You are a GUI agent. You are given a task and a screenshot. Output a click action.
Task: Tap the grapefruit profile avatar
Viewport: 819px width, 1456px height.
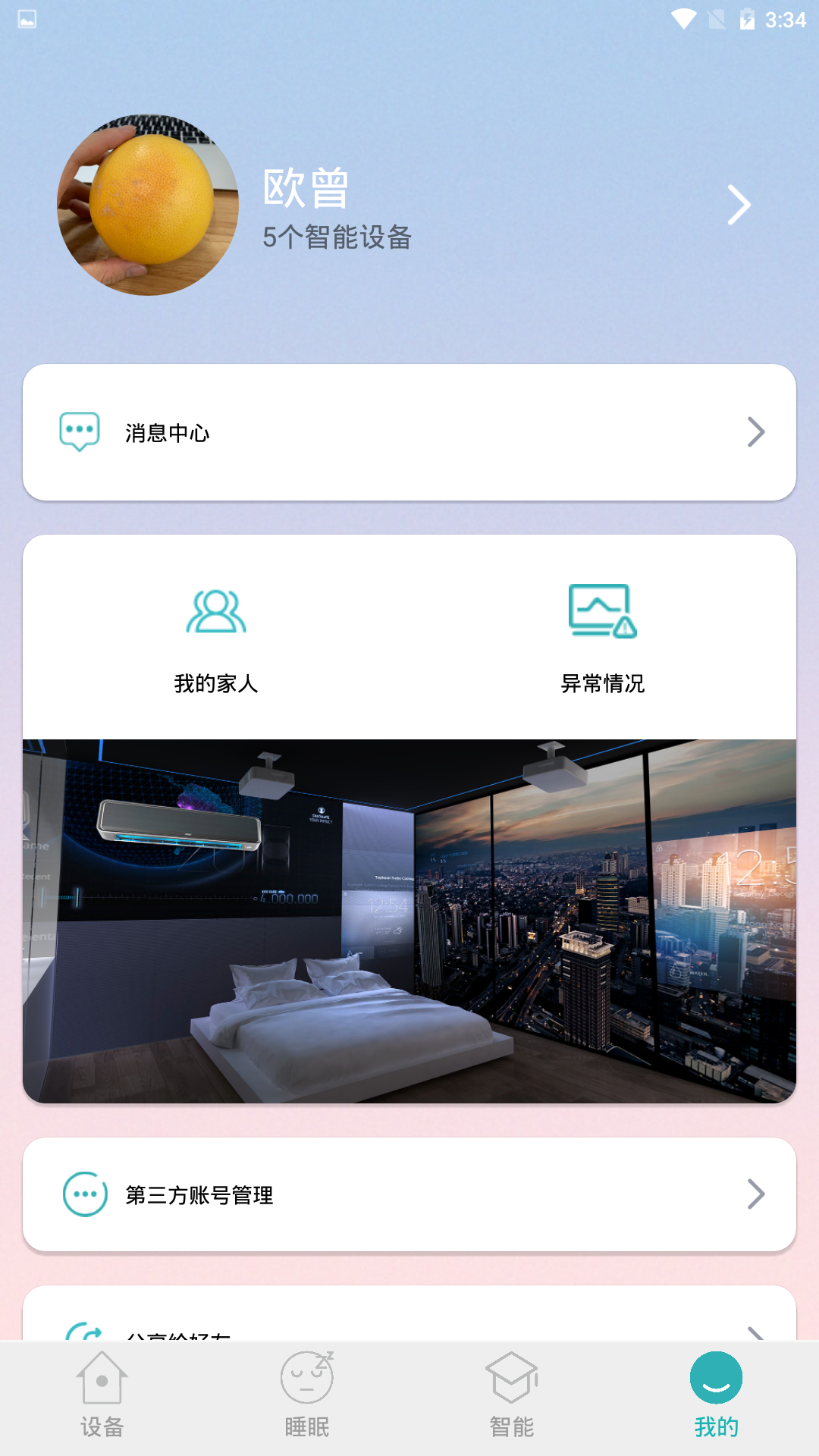[x=149, y=205]
